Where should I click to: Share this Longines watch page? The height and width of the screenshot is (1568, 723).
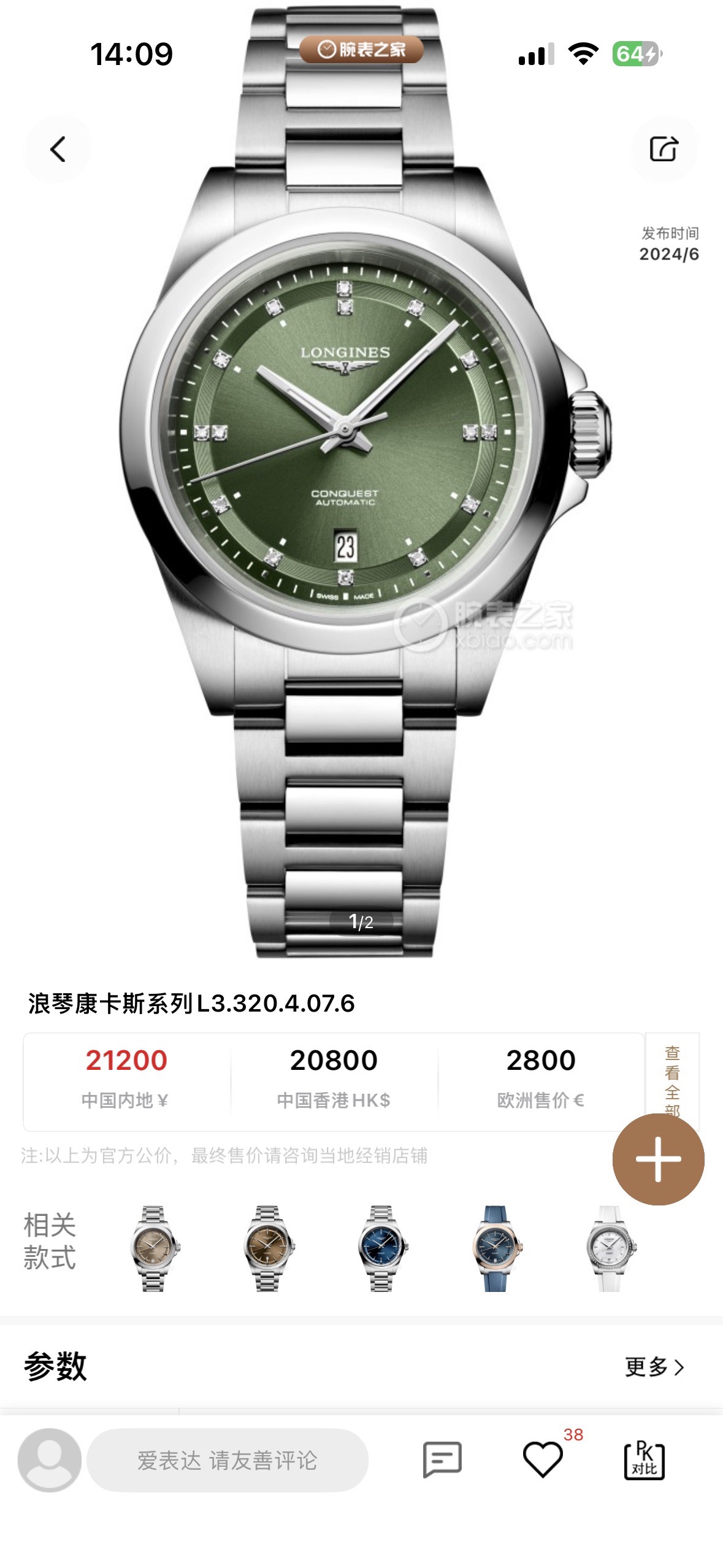click(x=664, y=149)
